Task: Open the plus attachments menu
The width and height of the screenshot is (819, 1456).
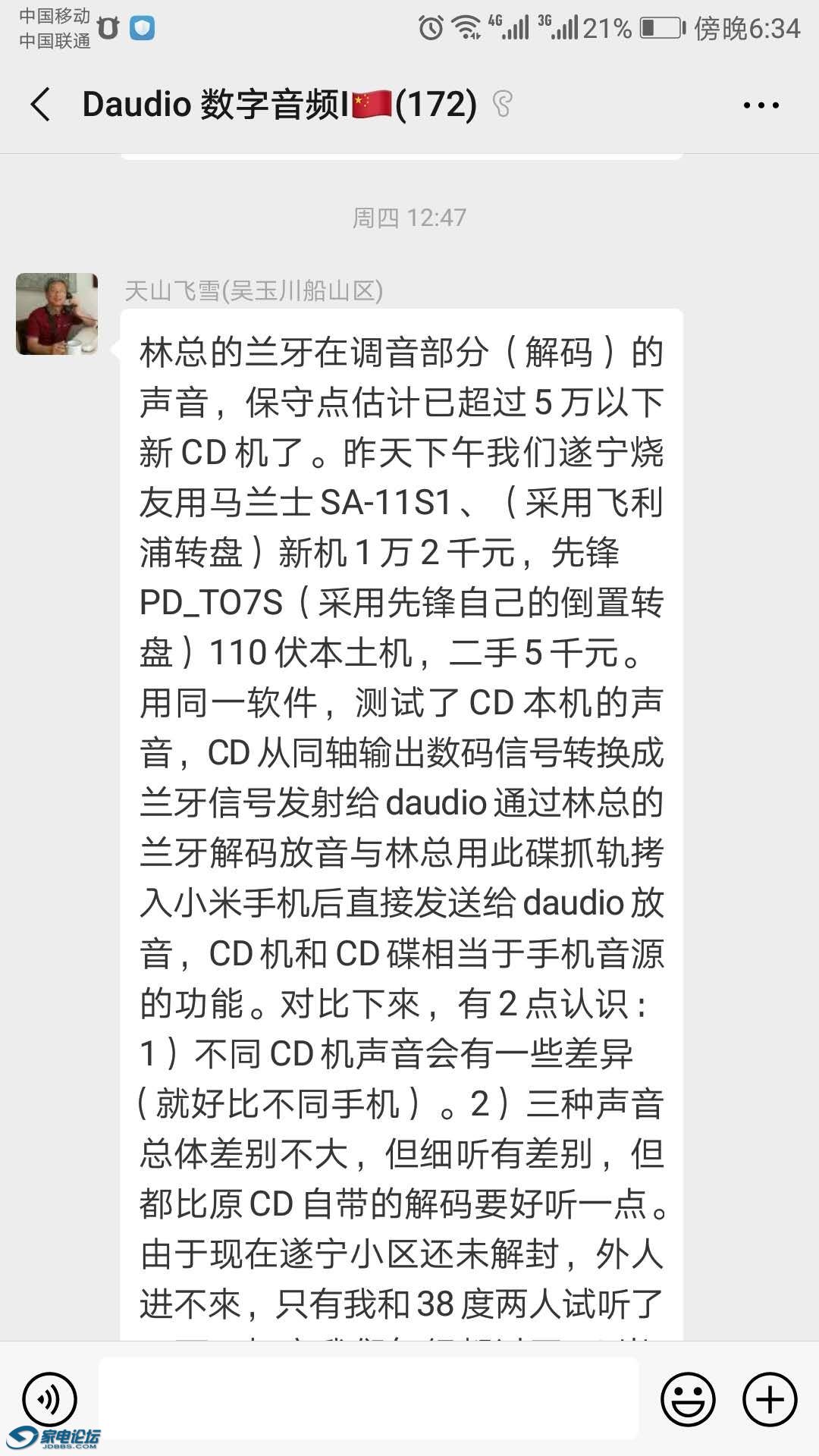Action: click(x=770, y=1399)
